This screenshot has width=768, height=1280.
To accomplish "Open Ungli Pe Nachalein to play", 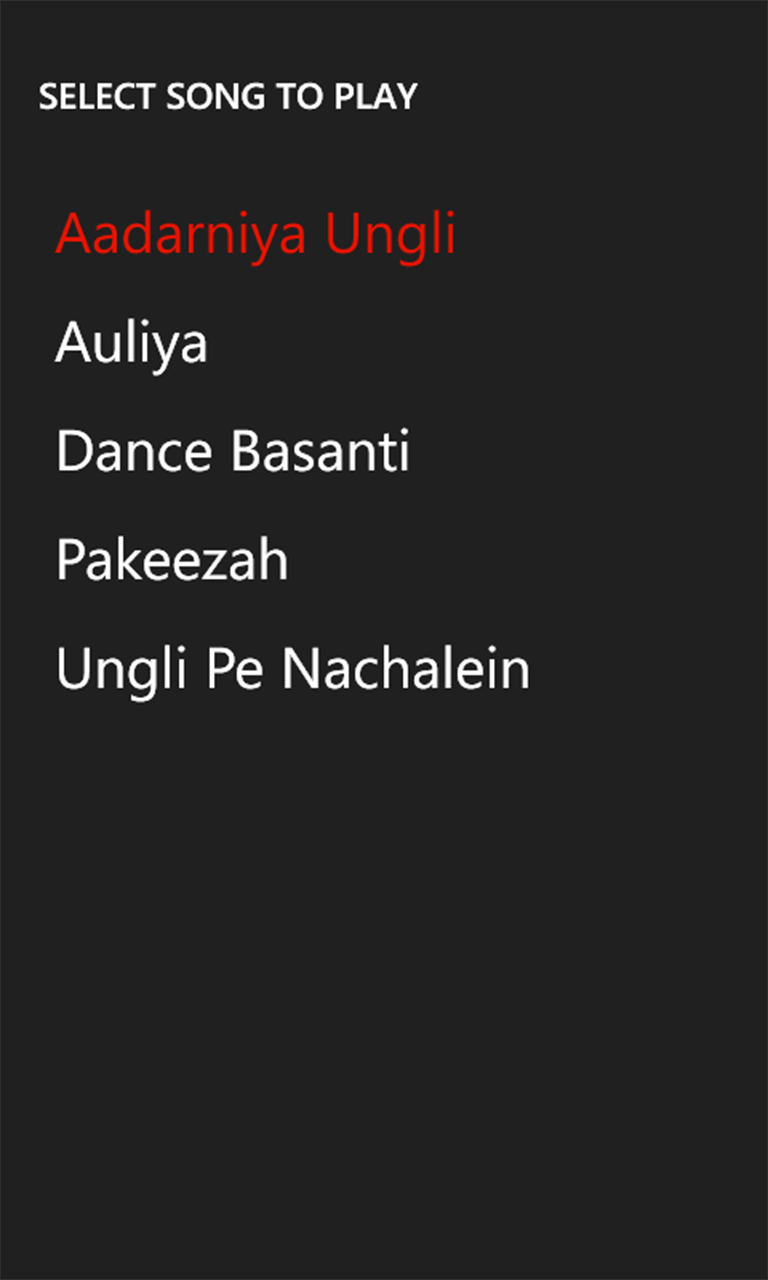I will tap(292, 669).
